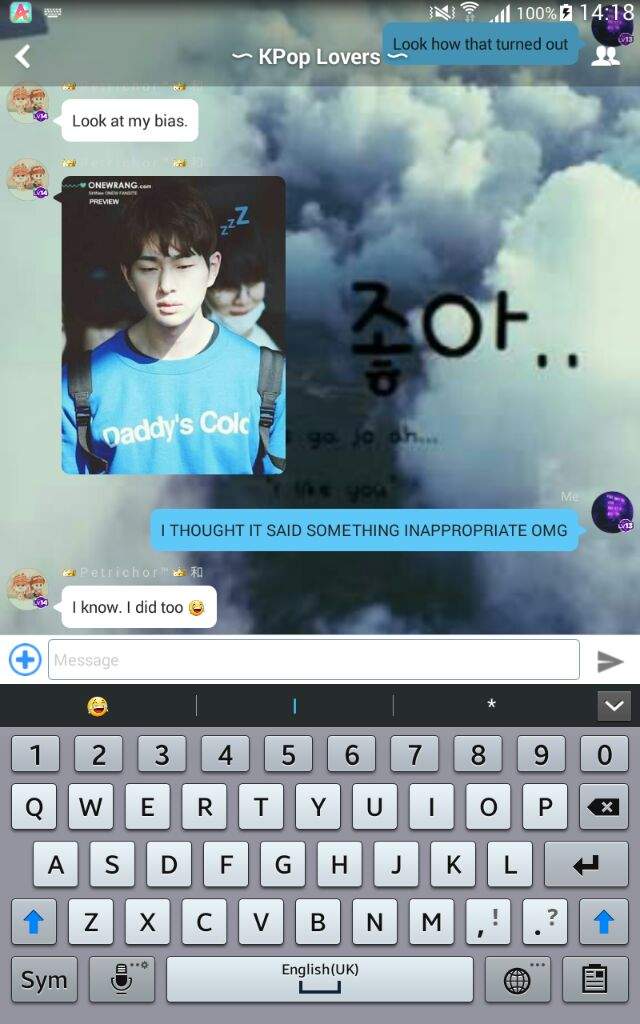
Task: Tap the enter key on keyboard
Action: 587,865
